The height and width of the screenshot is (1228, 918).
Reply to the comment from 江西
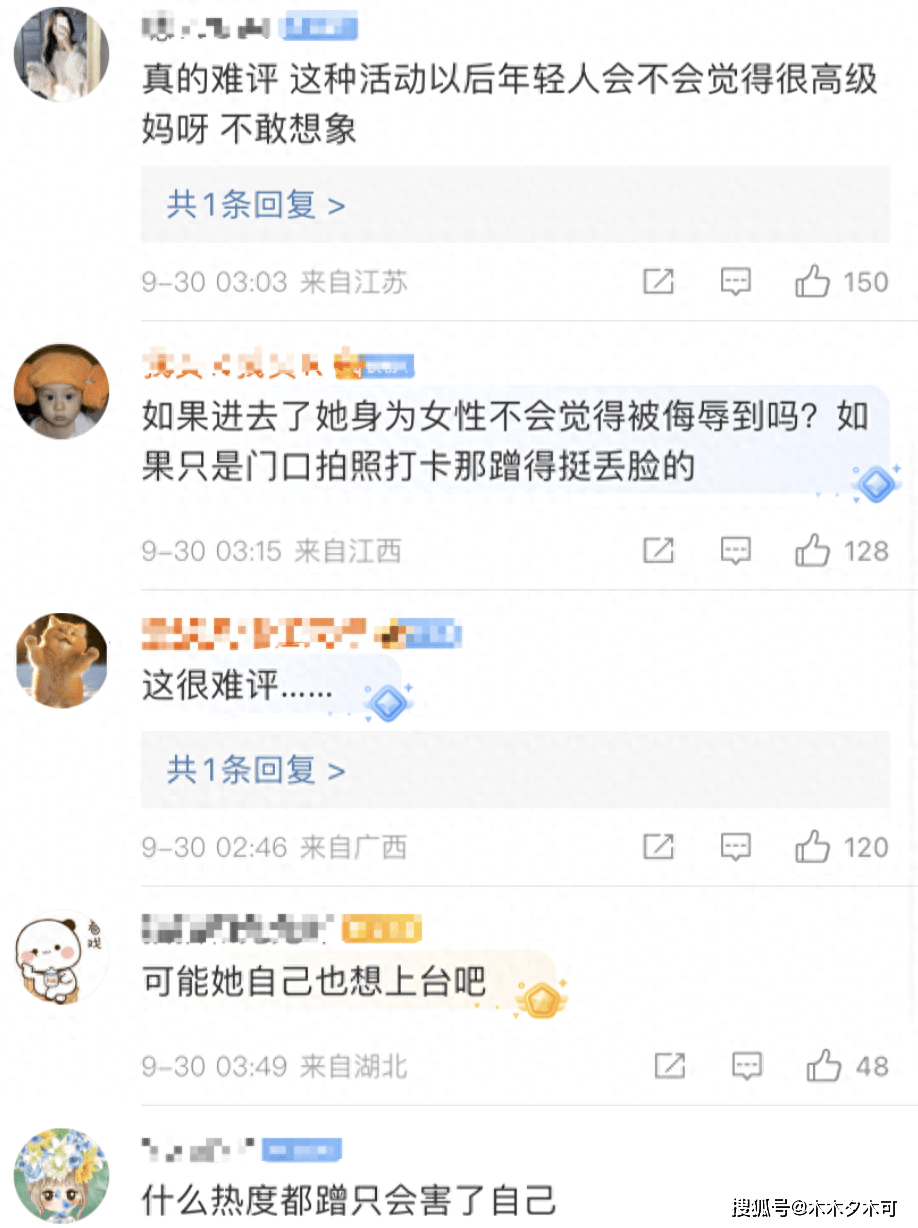pyautogui.click(x=736, y=550)
